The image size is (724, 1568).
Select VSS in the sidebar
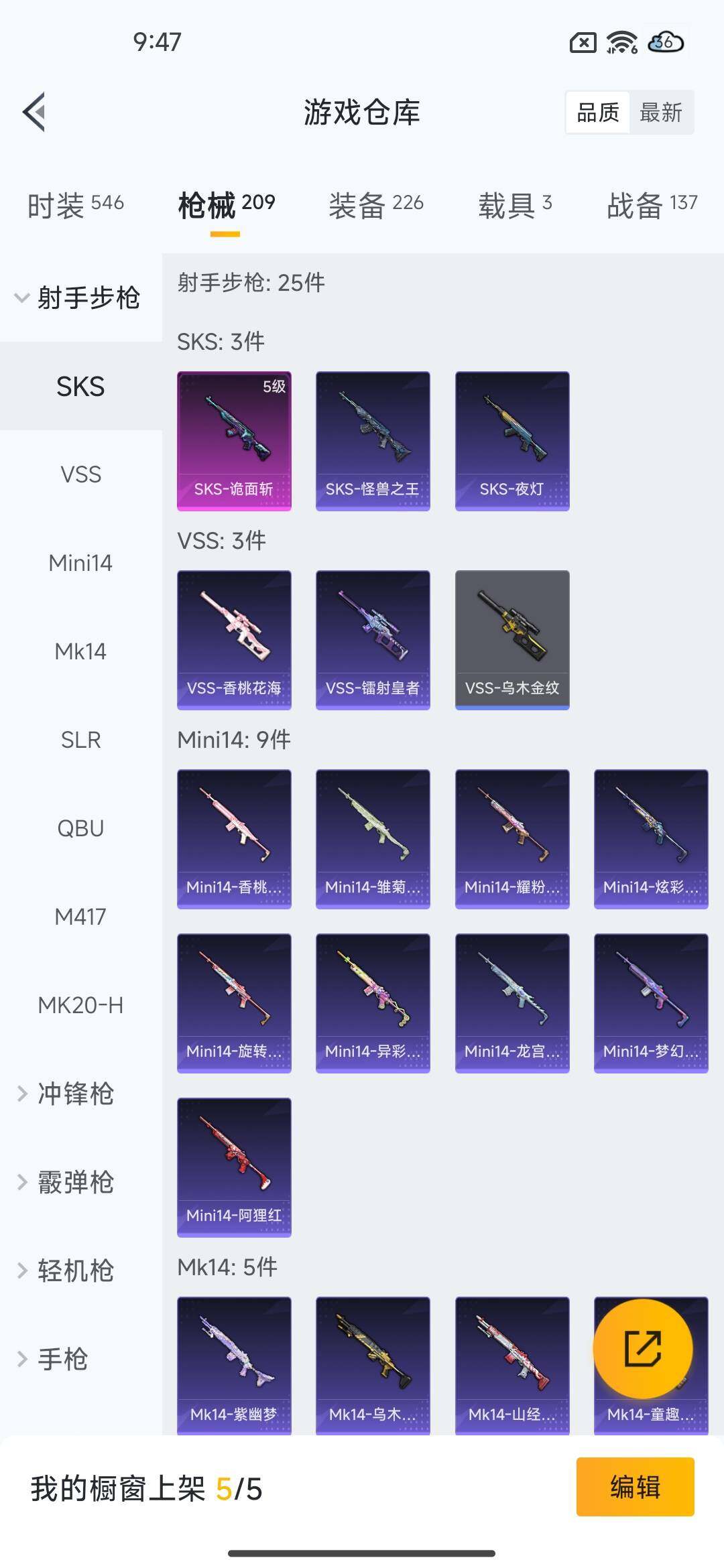[x=80, y=474]
